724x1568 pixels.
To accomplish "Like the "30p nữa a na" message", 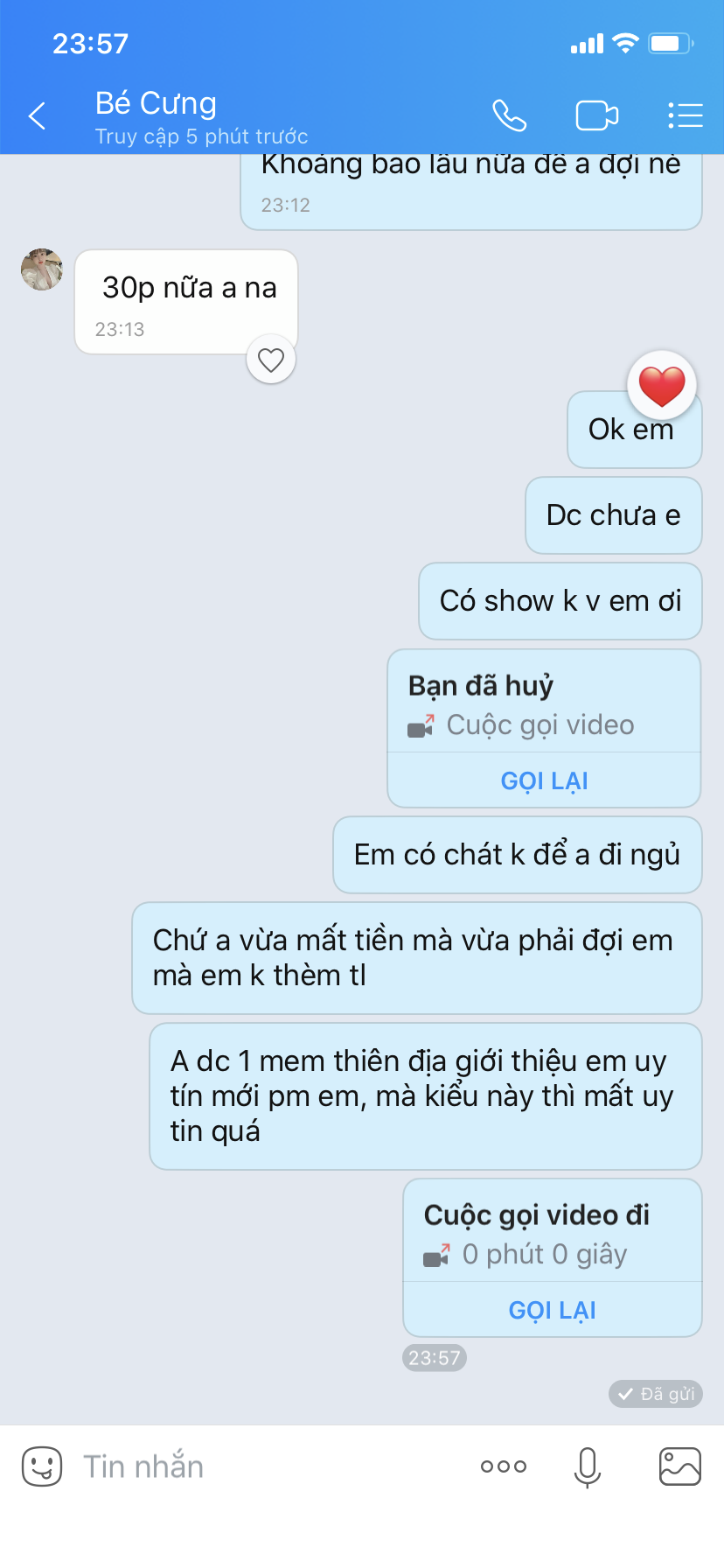I will tap(271, 360).
